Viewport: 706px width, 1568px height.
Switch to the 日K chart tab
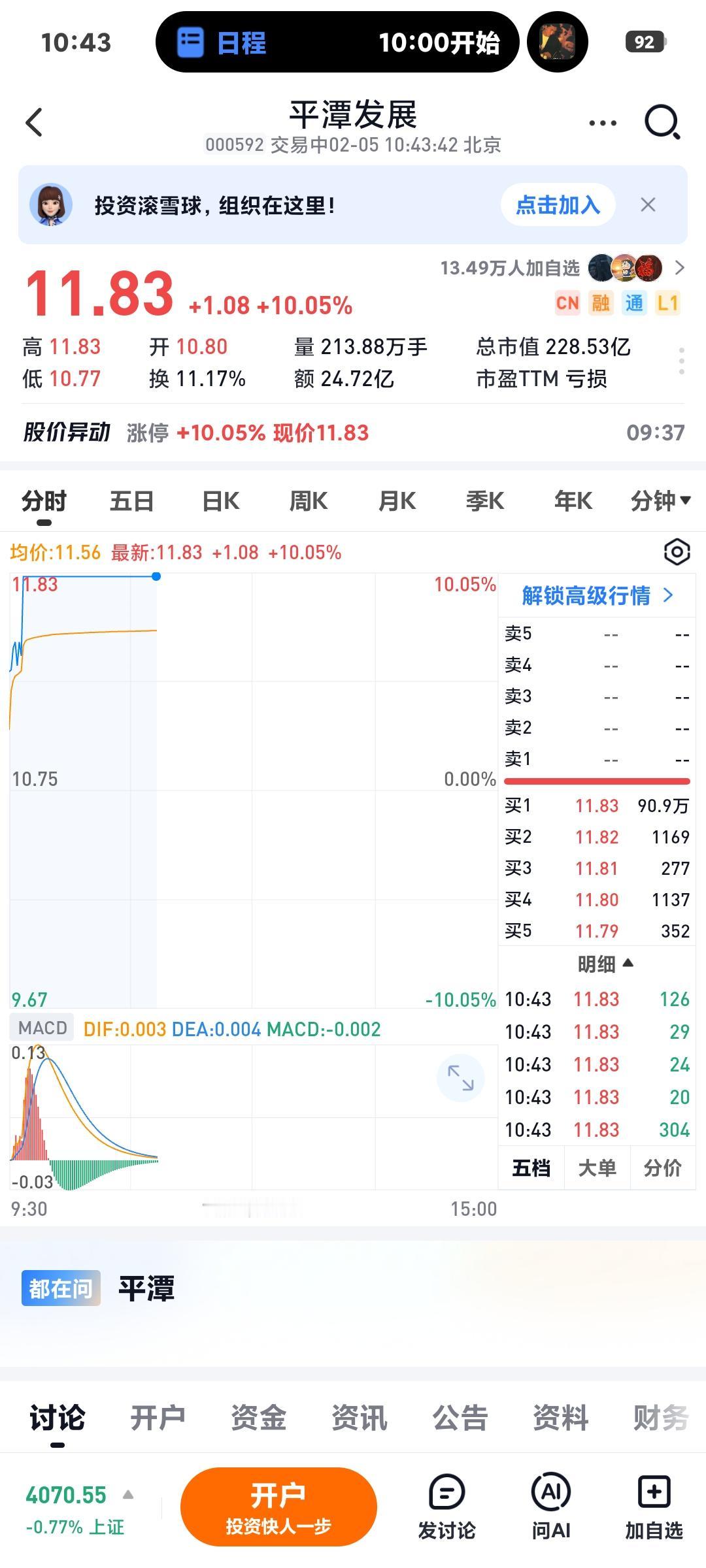click(x=220, y=499)
